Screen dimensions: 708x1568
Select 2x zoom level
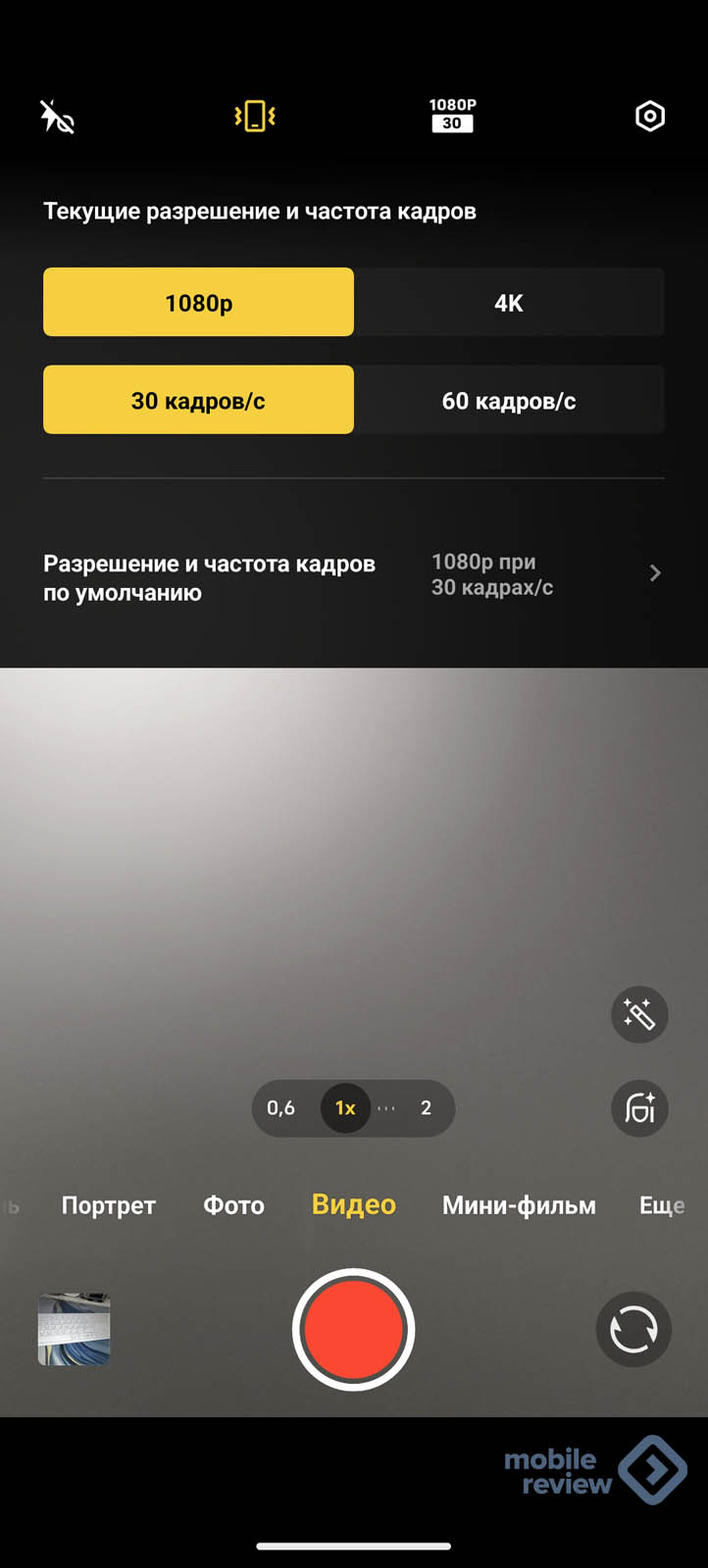click(x=426, y=1107)
